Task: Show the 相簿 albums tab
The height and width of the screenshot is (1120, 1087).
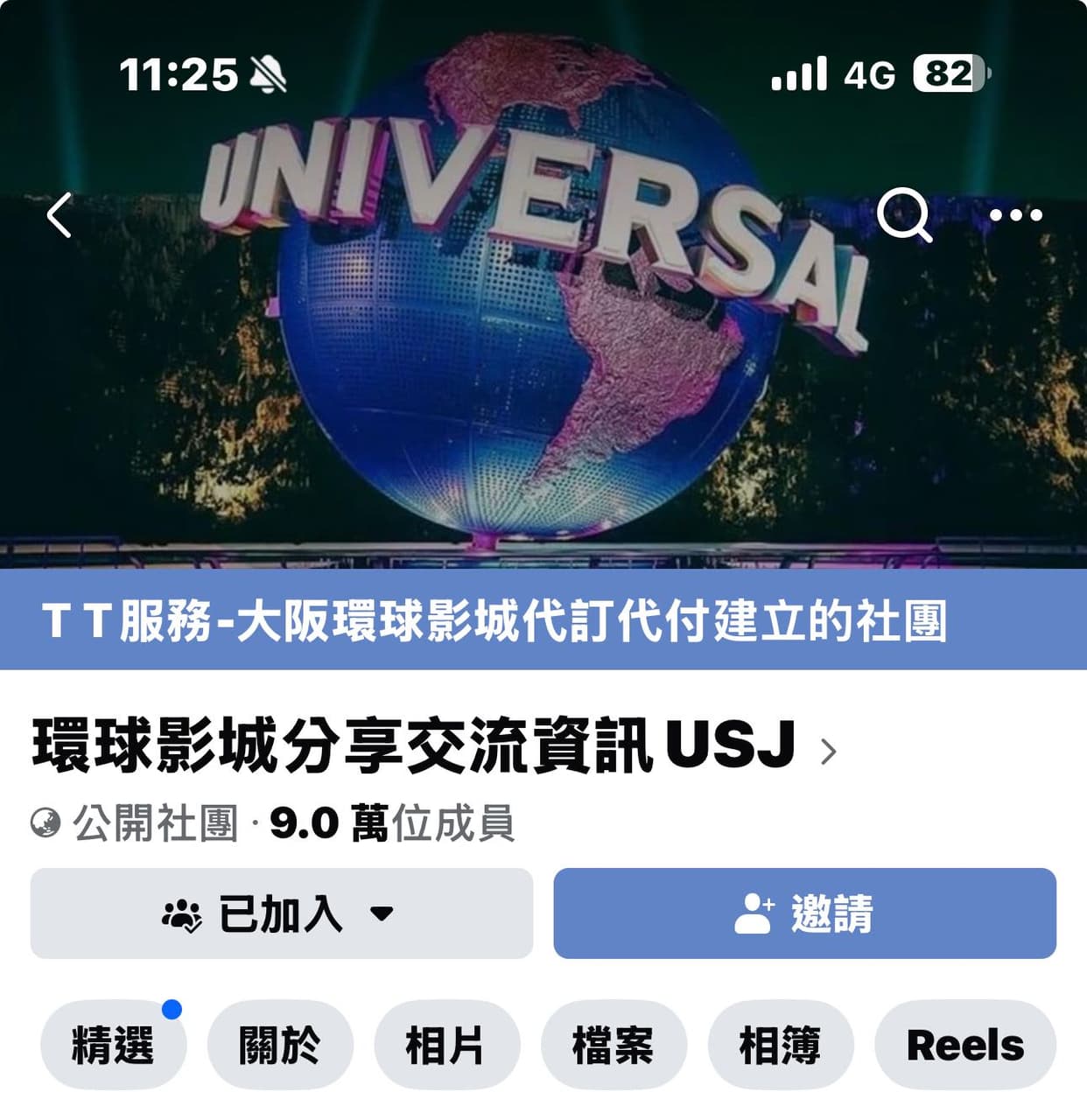Action: click(780, 1046)
